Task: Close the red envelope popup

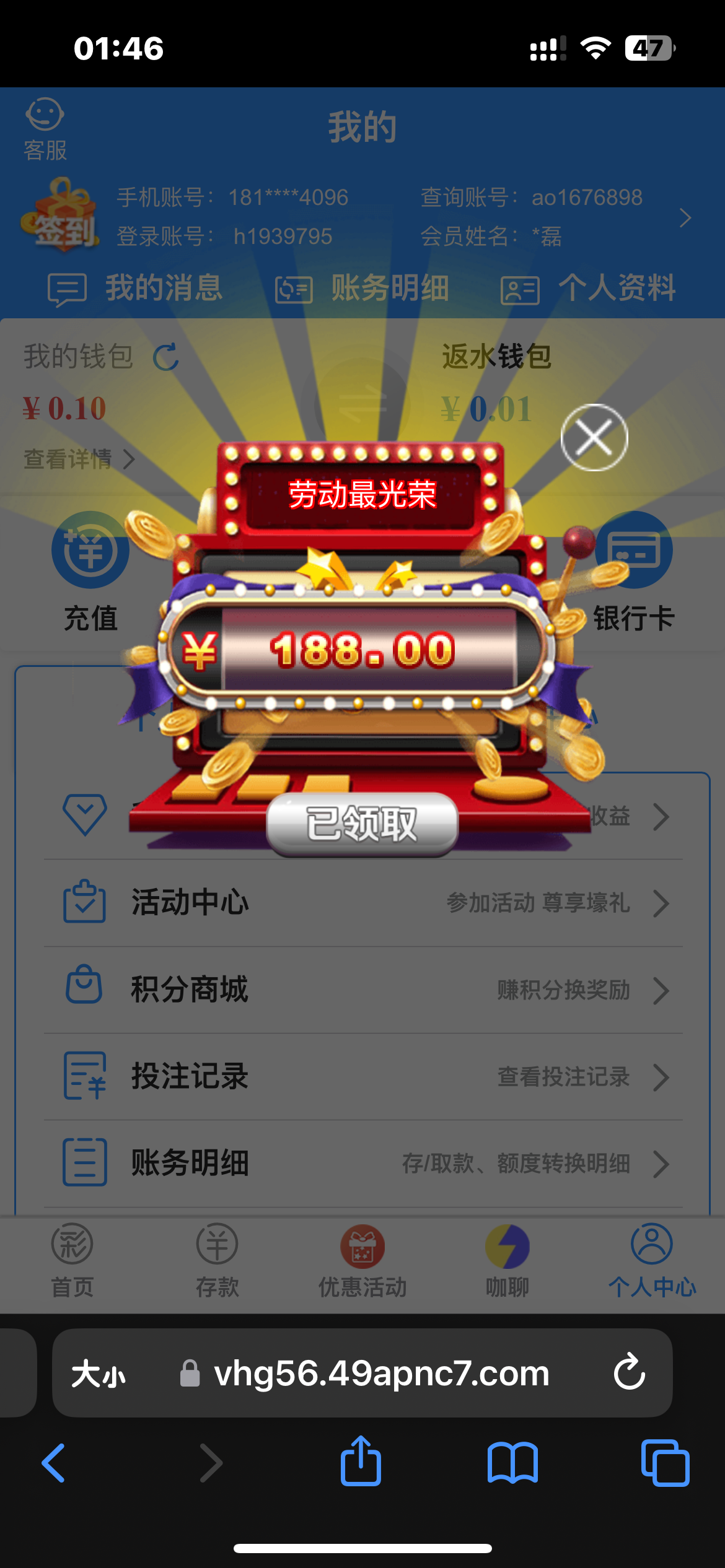Action: [594, 437]
